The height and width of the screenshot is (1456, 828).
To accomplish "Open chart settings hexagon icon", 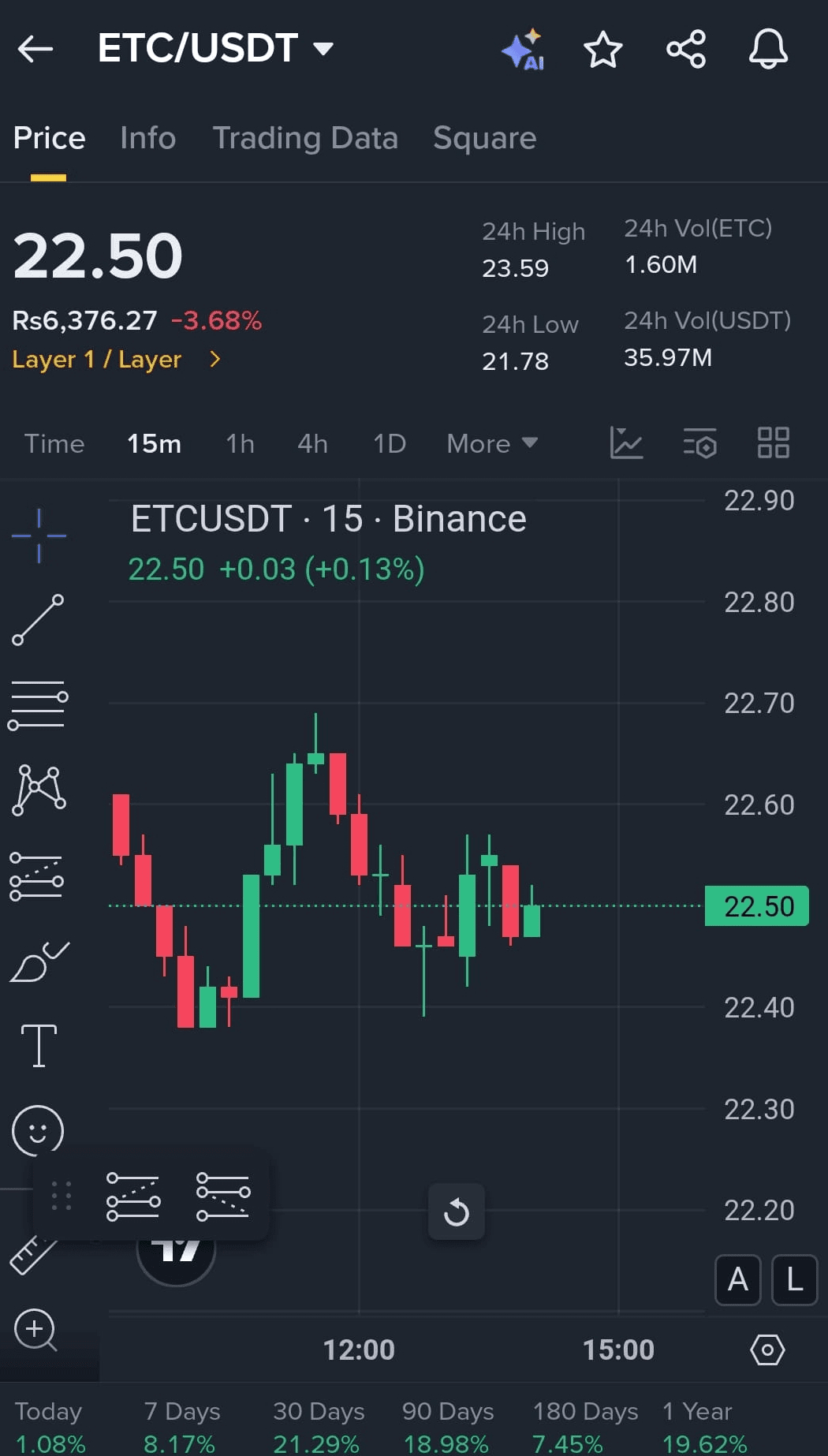I will [x=767, y=1350].
